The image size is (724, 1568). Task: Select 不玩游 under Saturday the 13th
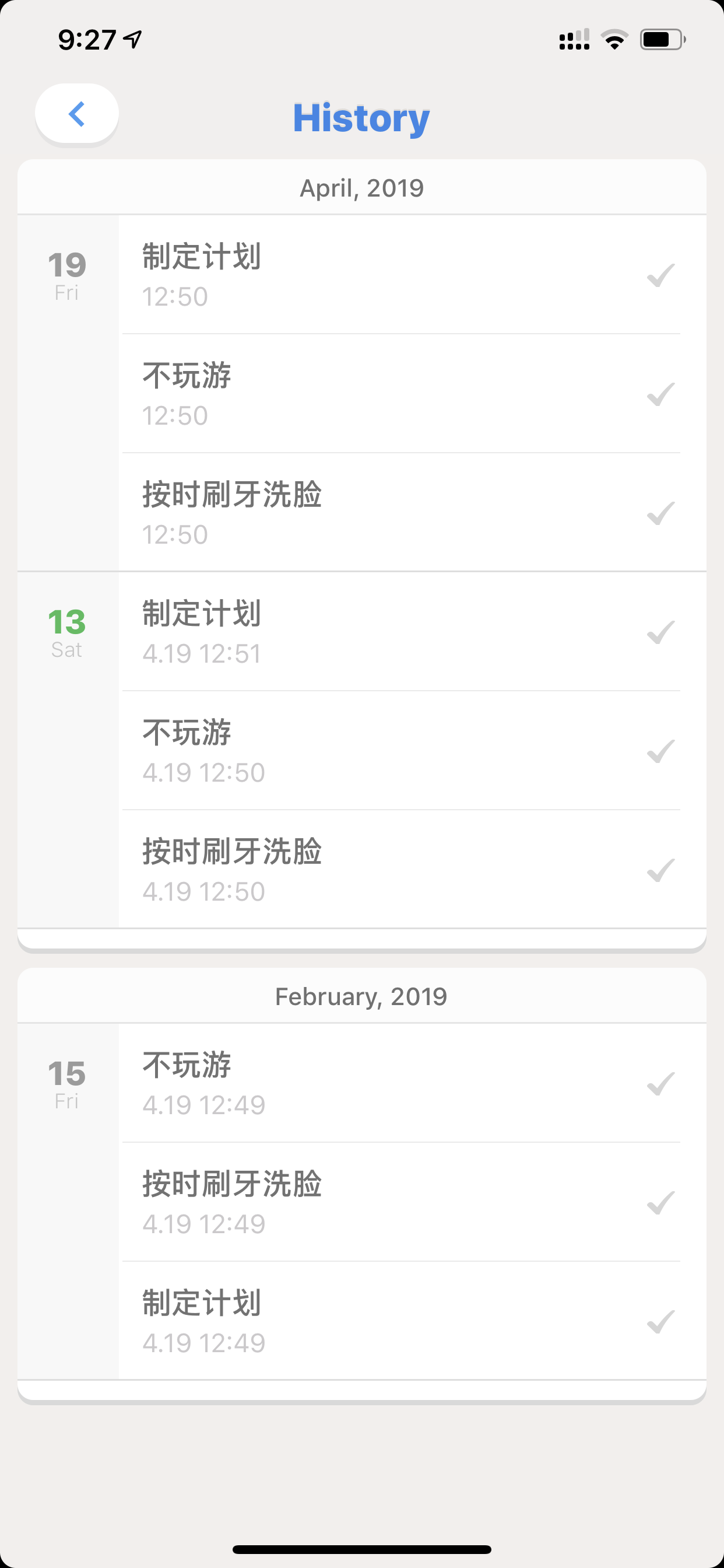click(413, 751)
